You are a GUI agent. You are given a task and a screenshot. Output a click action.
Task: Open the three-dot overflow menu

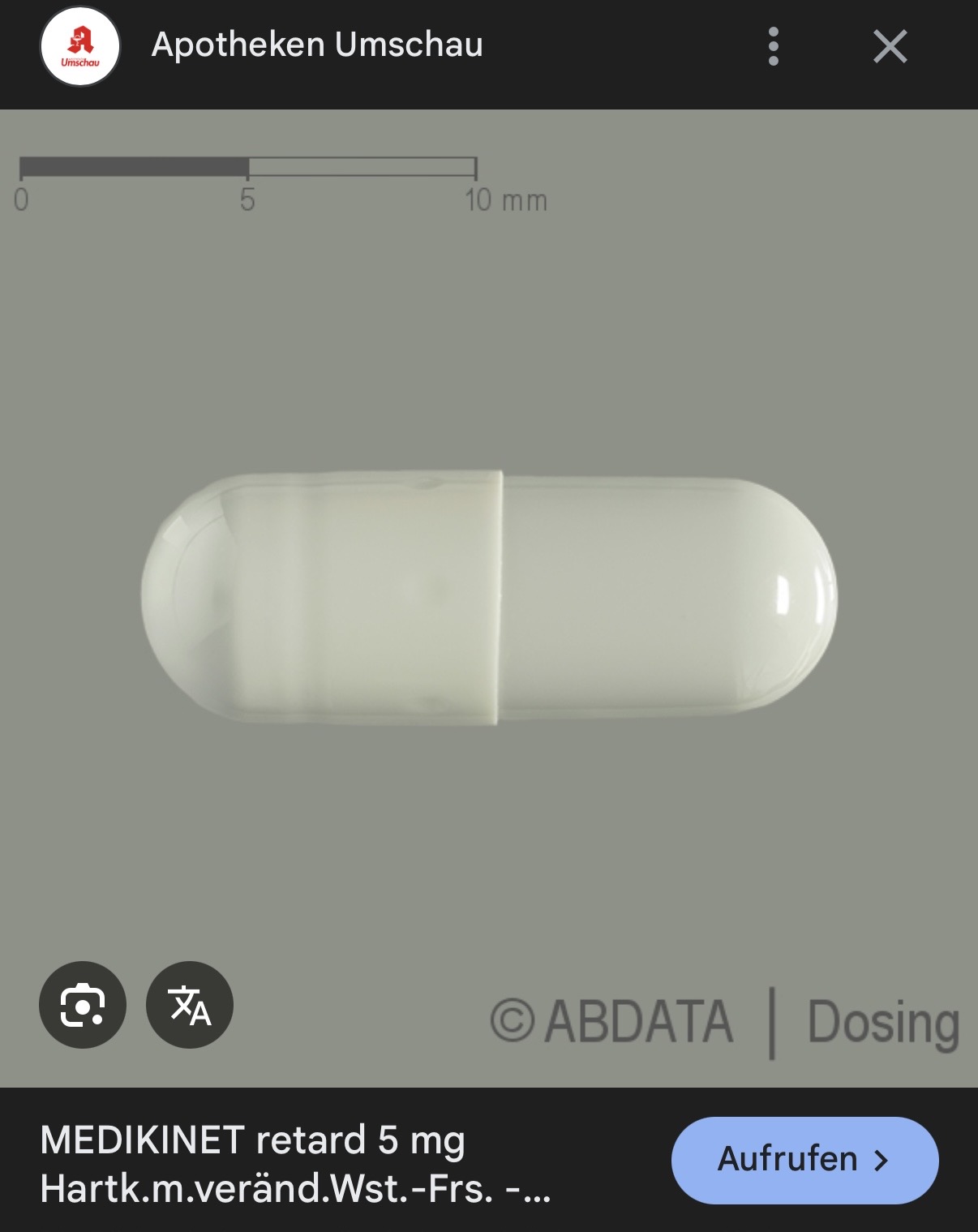tap(773, 46)
